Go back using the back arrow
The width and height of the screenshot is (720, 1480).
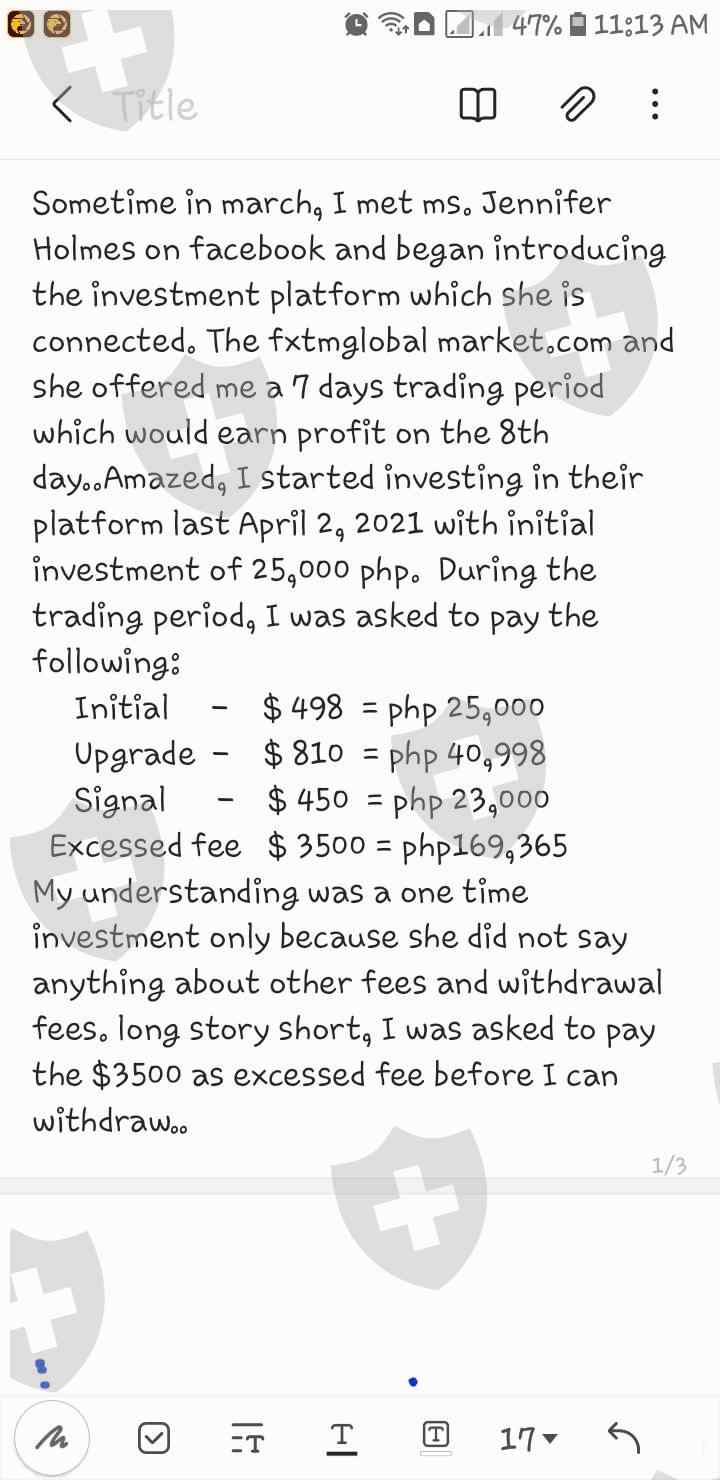point(62,104)
